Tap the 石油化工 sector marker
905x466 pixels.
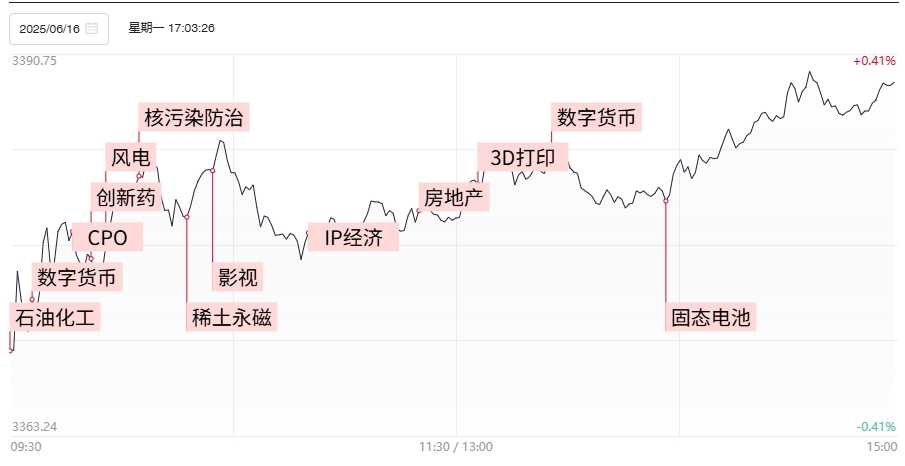point(55,318)
